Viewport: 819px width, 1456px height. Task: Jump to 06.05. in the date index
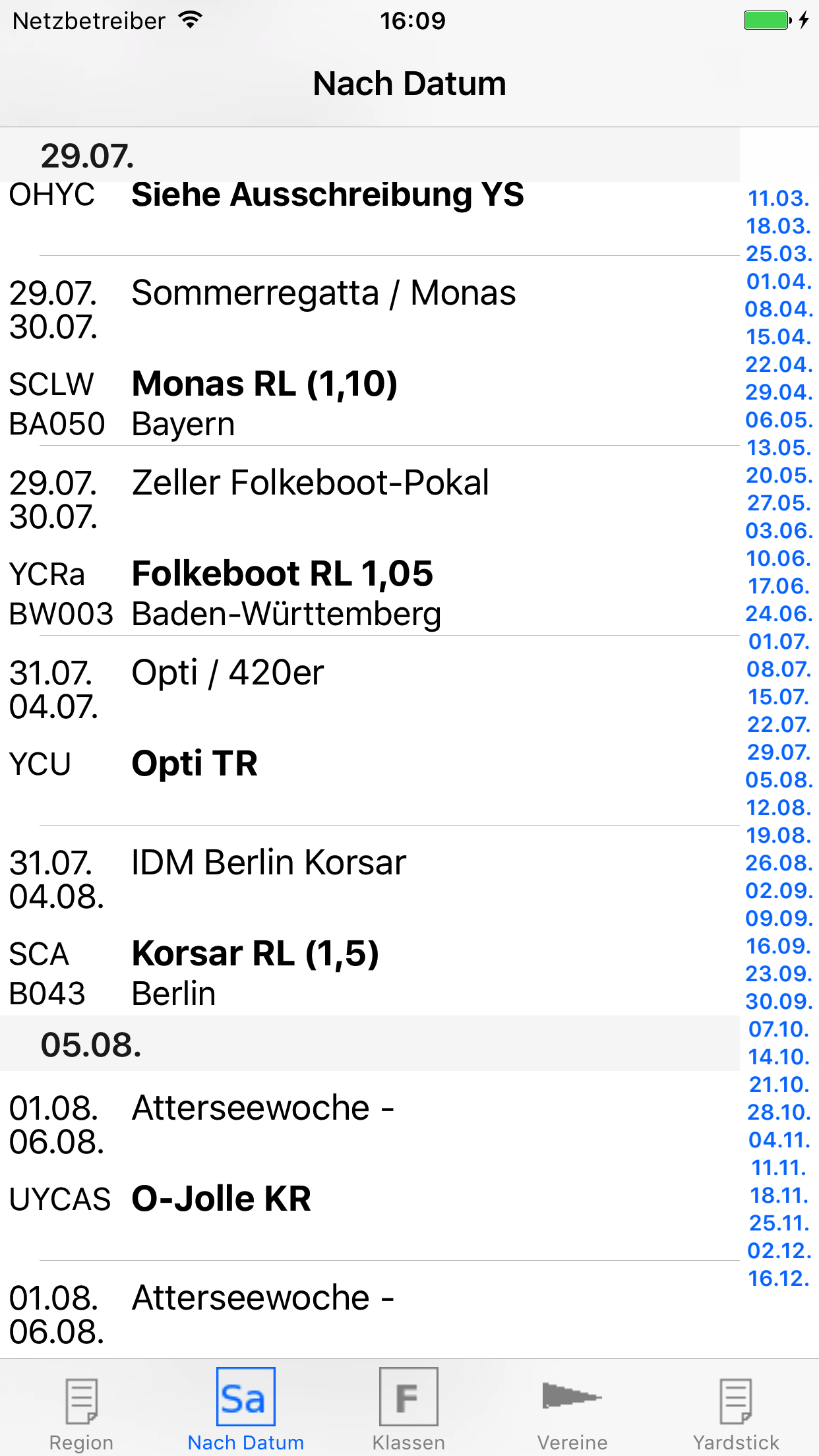(x=779, y=419)
